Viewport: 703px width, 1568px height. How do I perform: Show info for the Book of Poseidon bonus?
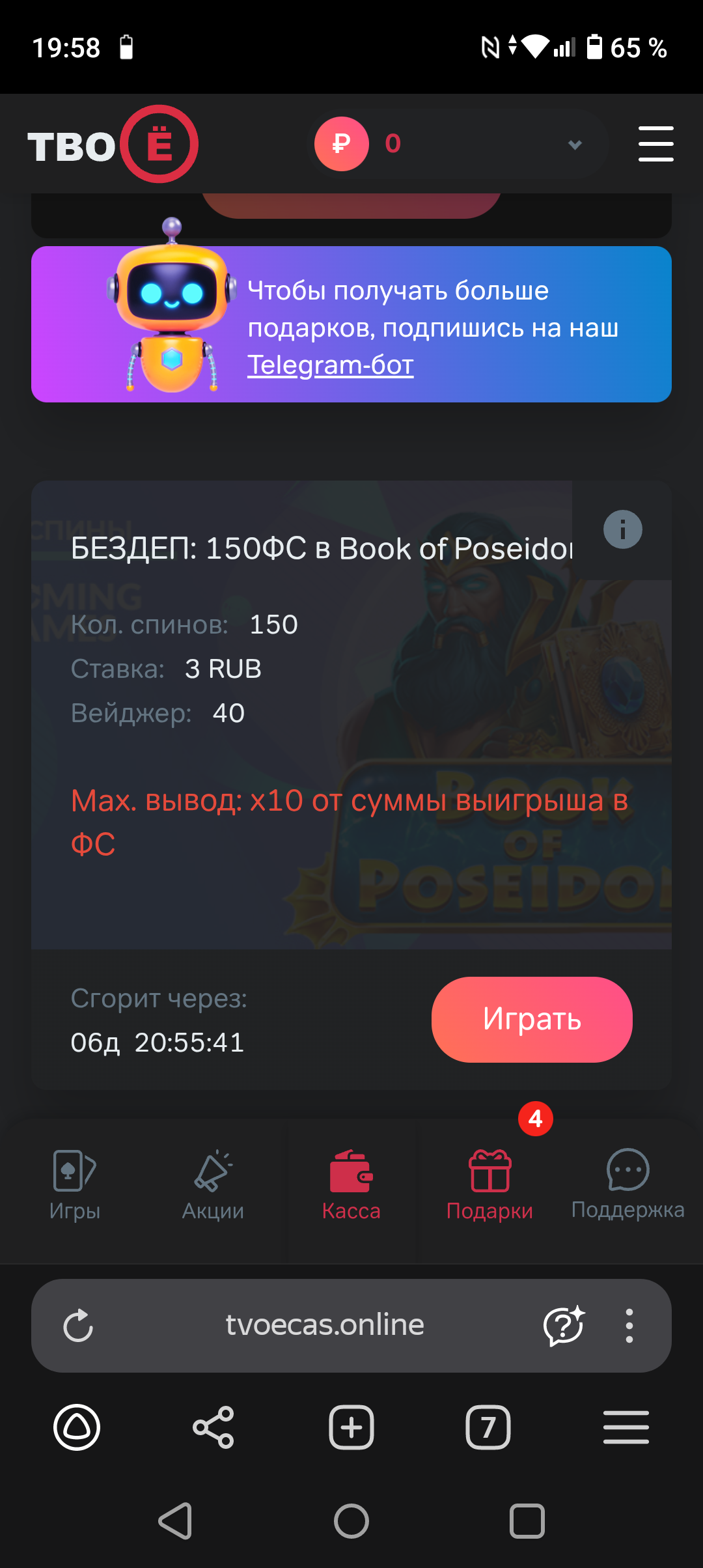point(622,529)
